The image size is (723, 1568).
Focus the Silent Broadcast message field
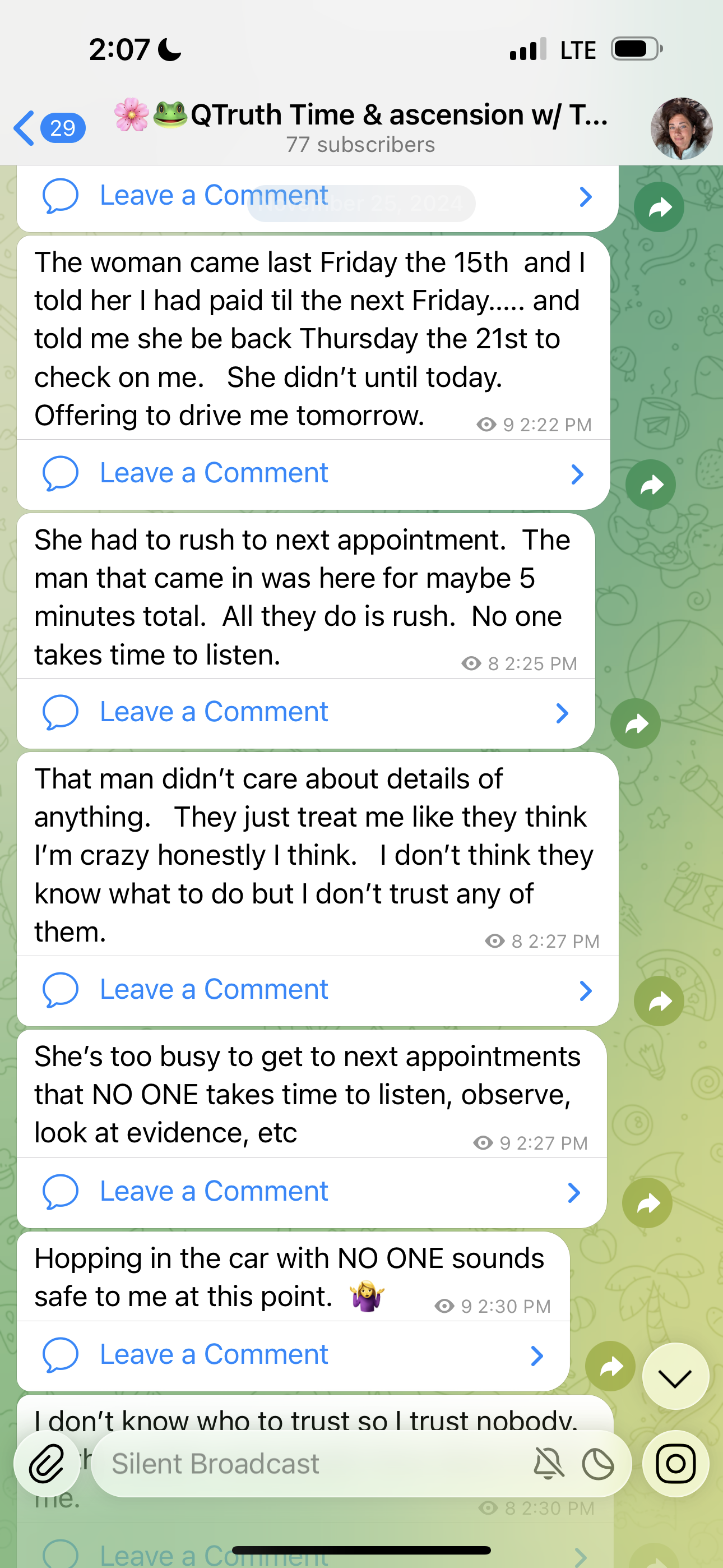[x=304, y=1464]
